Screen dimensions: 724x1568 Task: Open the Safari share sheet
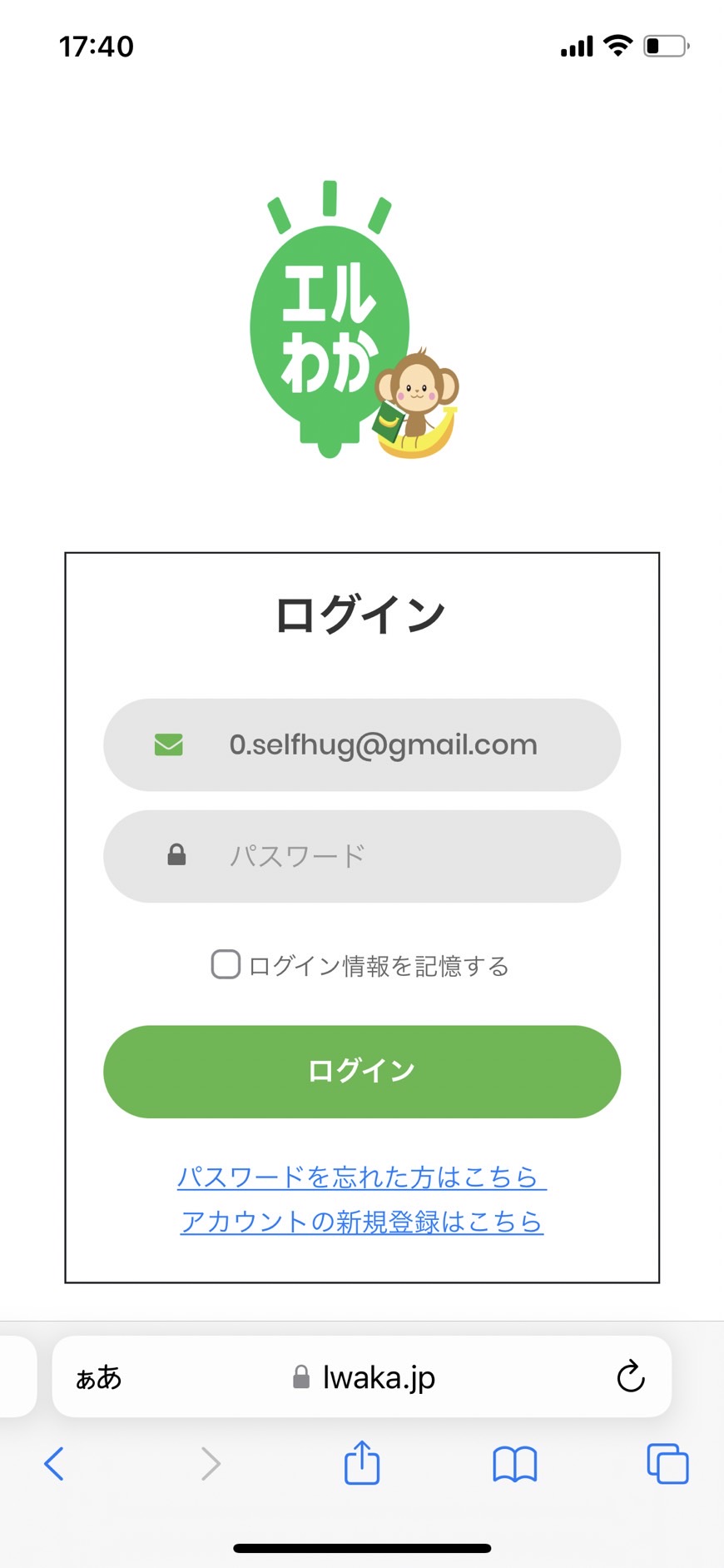click(362, 1461)
